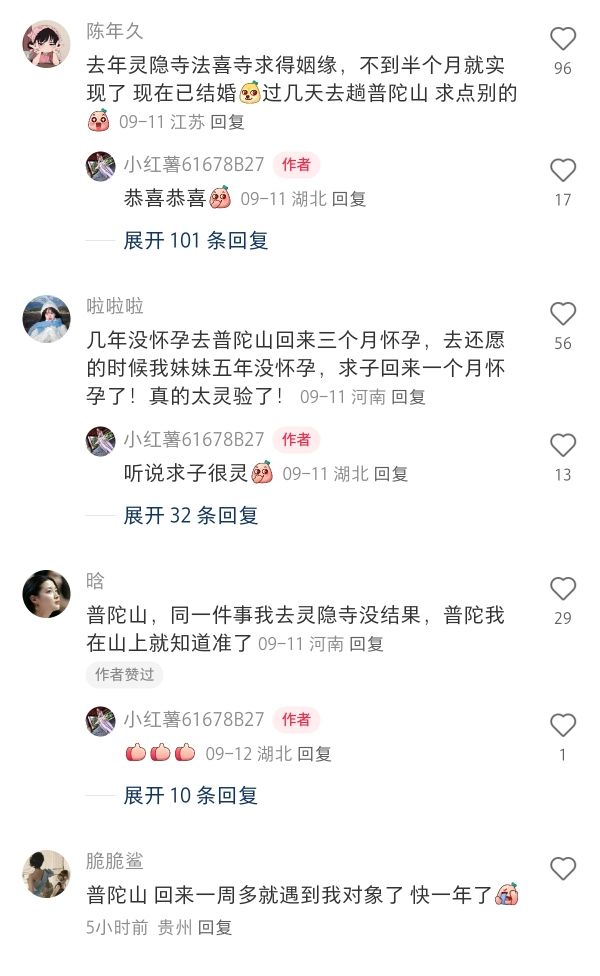Image resolution: width=600 pixels, height=976 pixels.
Task: Reply to 陈年久's comment
Action: pos(227,122)
